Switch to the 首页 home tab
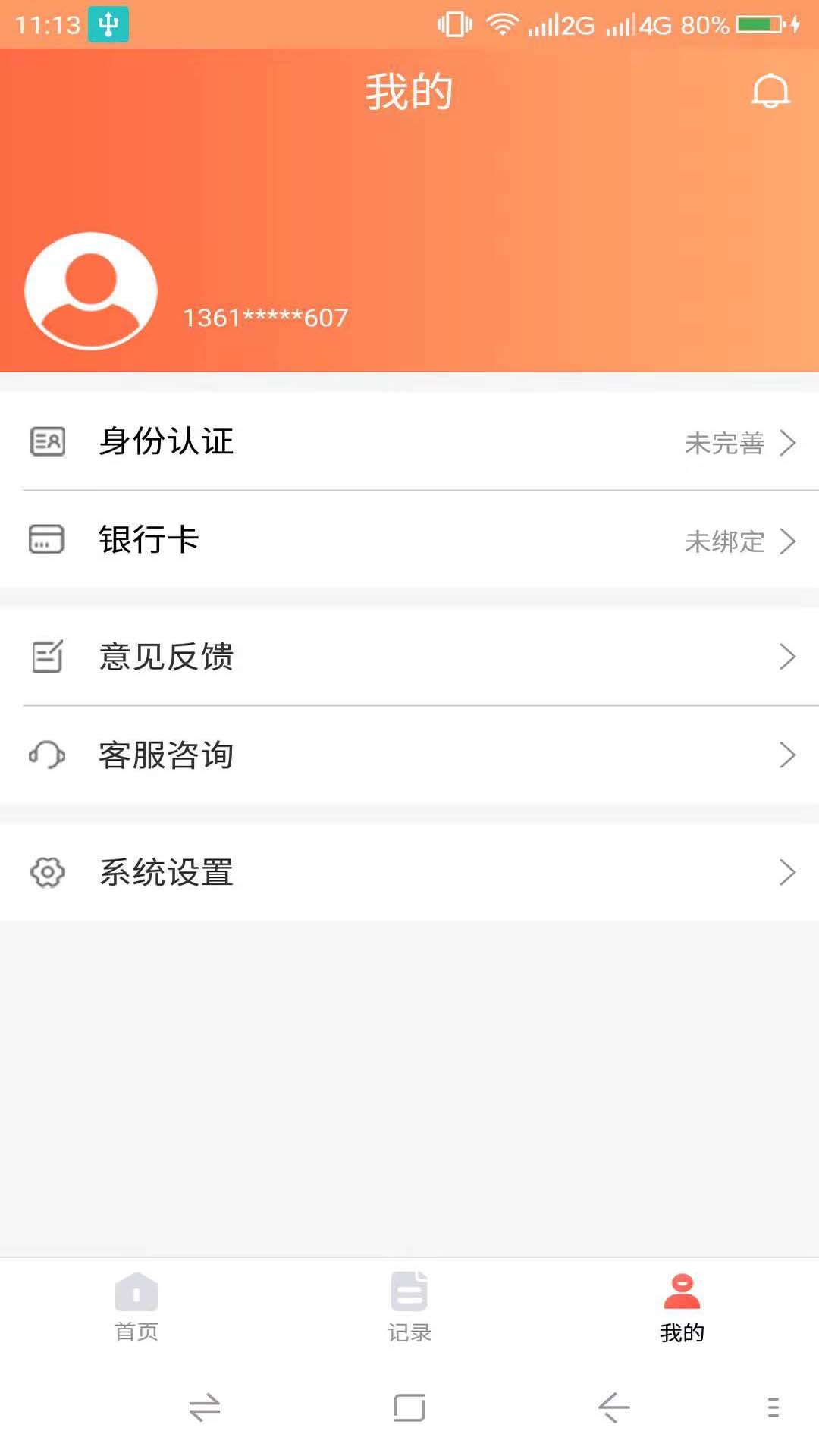The width and height of the screenshot is (819, 1456). 136,1306
